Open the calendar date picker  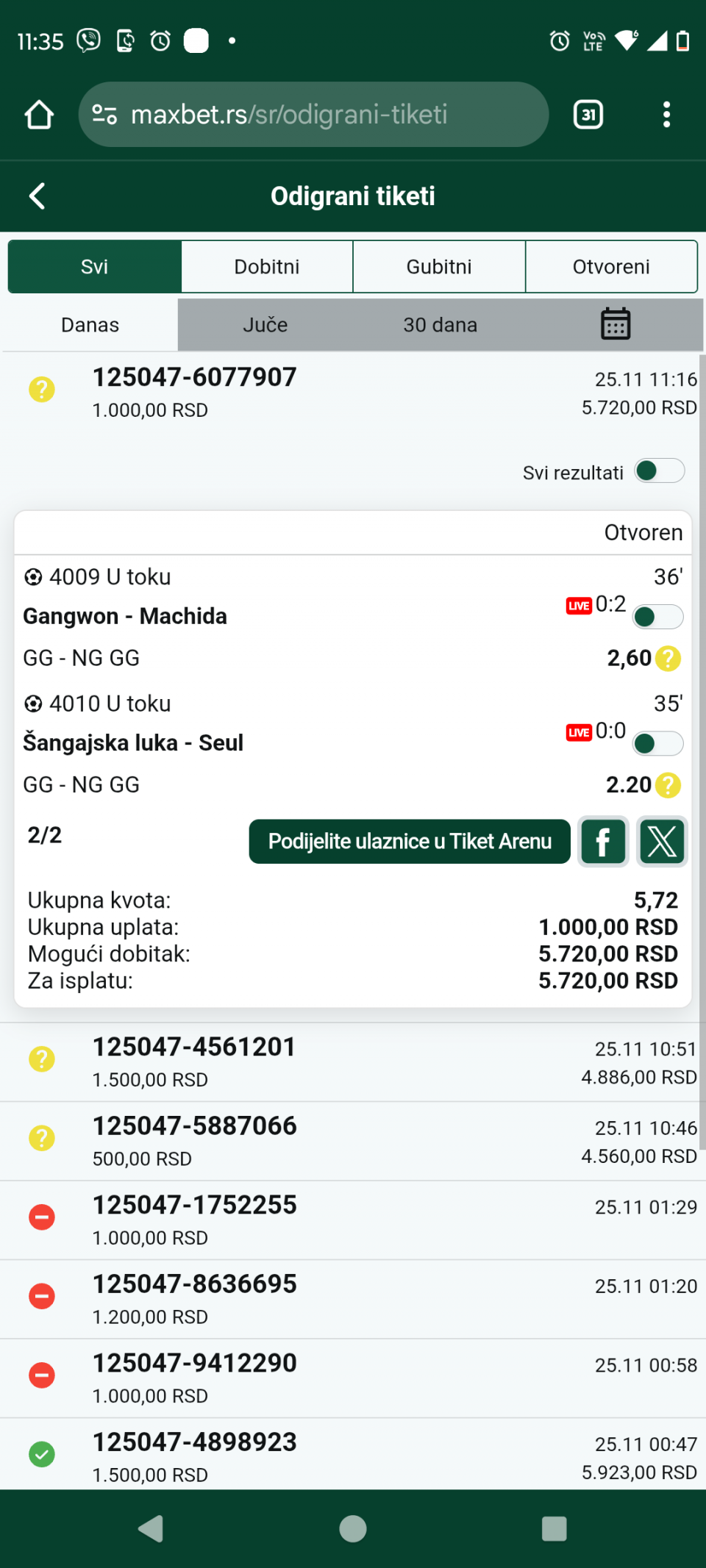tap(616, 324)
